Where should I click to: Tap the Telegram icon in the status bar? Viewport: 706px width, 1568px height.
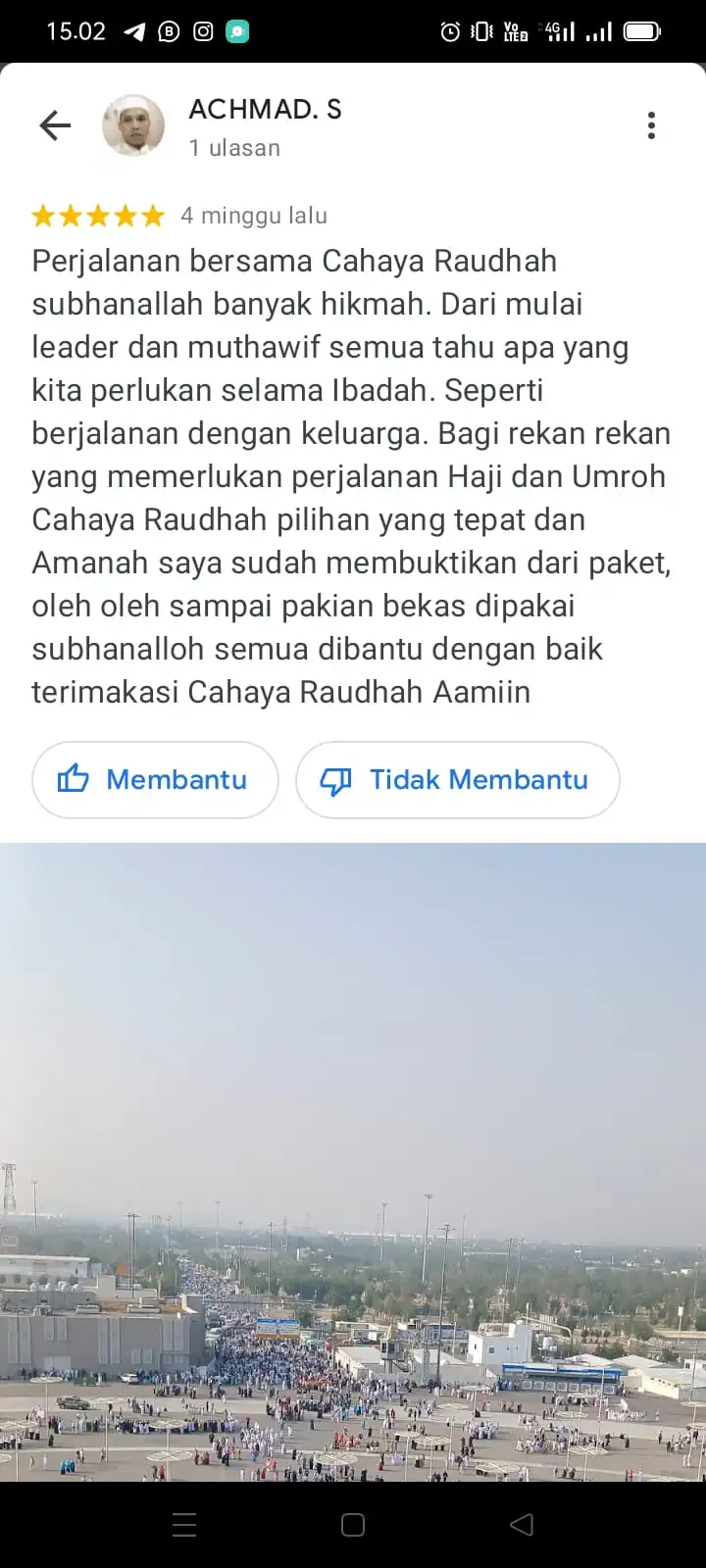point(134,30)
